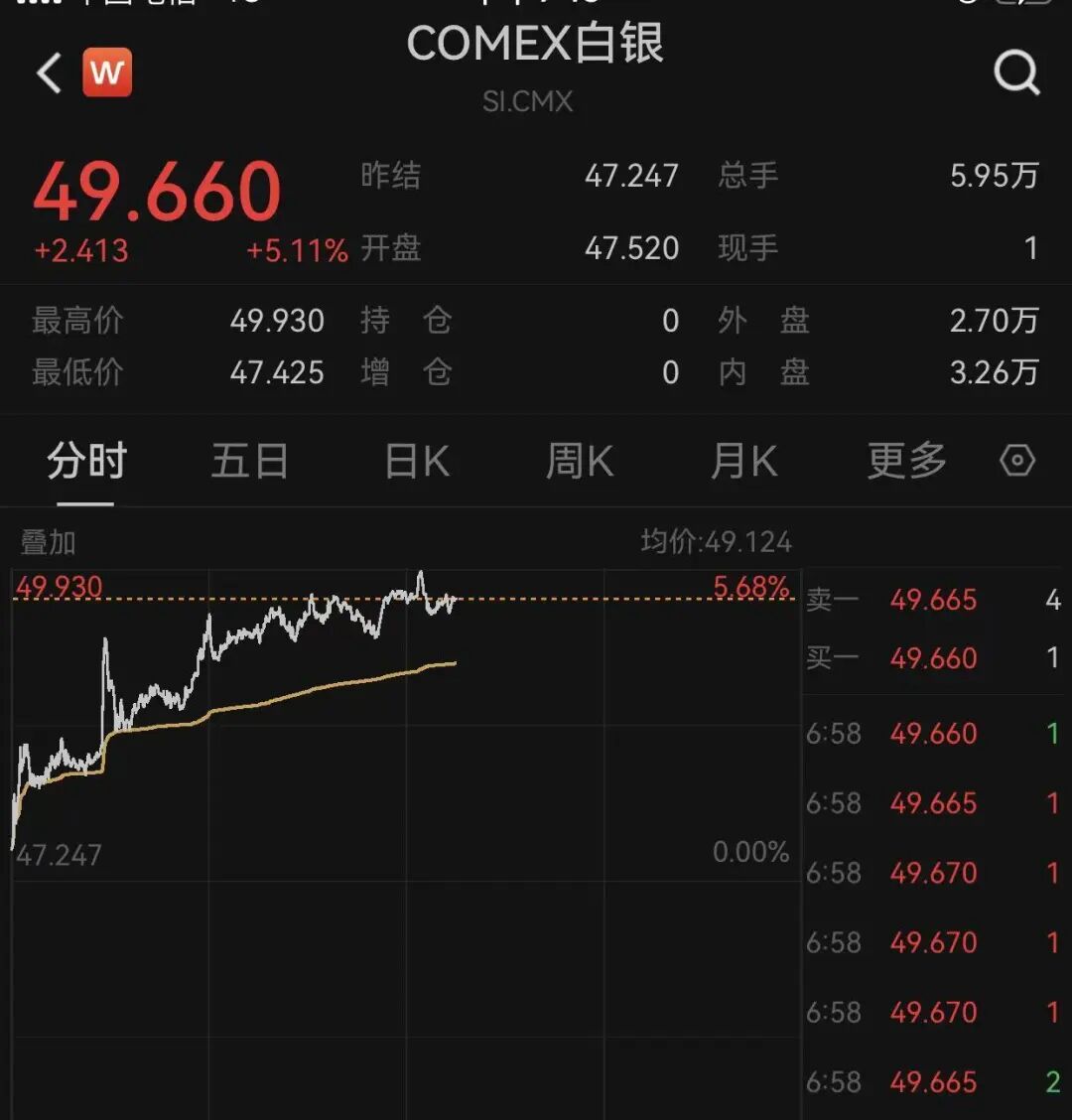This screenshot has width=1072, height=1120.
Task: Open the 日K daily candlestick chart
Action: tap(415, 460)
